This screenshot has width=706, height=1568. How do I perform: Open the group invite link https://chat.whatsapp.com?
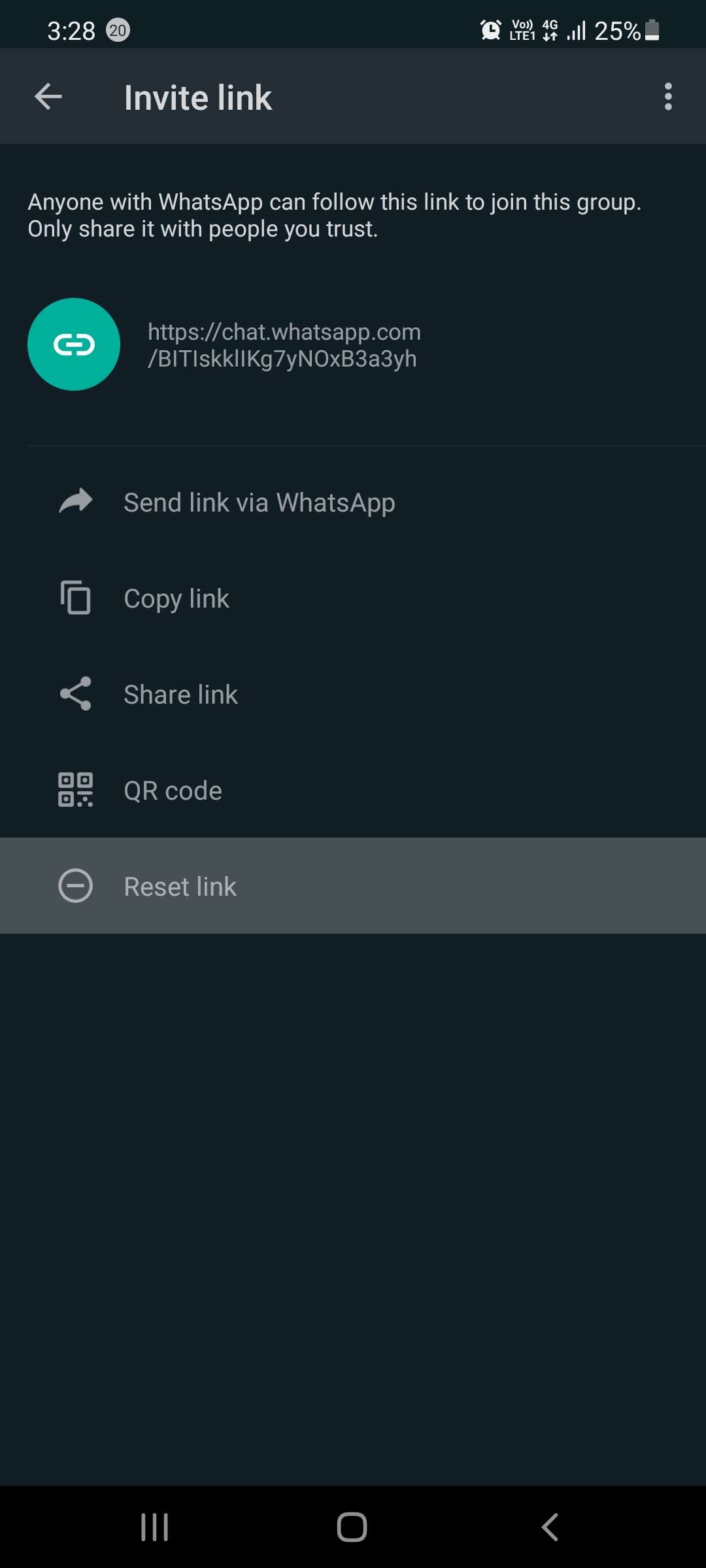[x=283, y=344]
